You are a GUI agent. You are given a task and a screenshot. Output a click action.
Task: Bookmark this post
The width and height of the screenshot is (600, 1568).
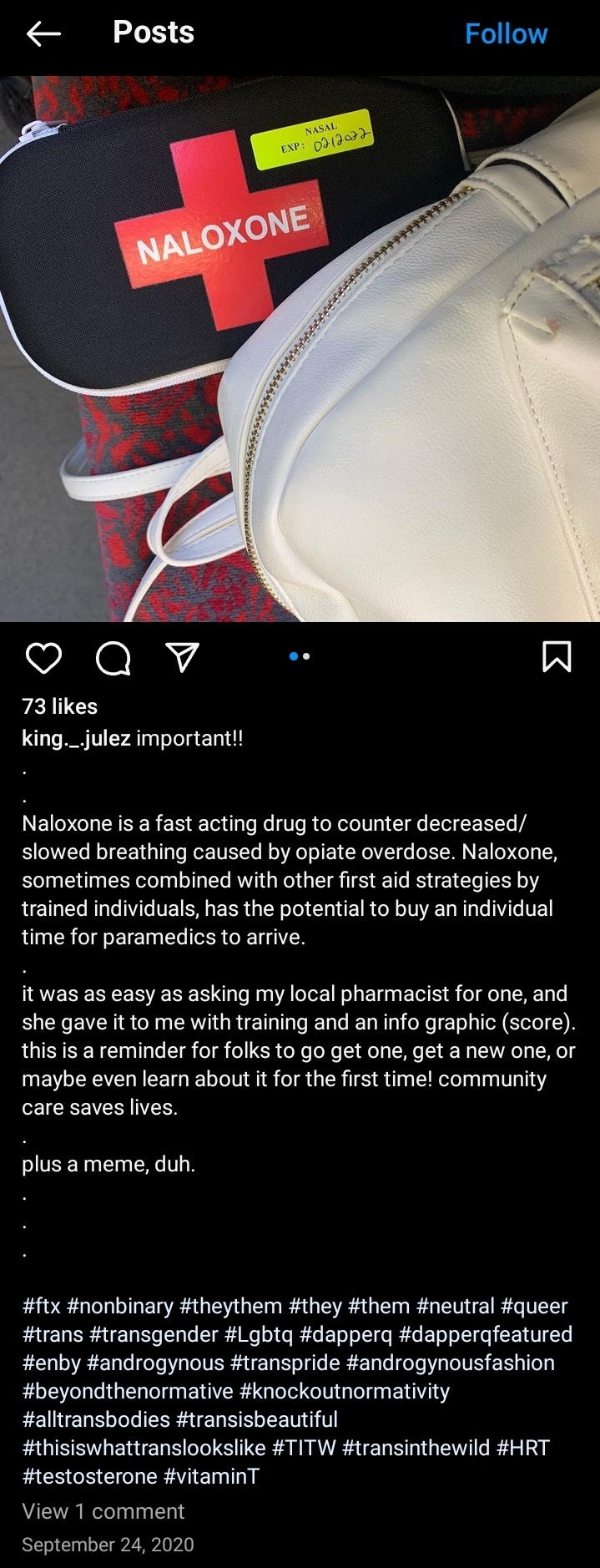[x=557, y=656]
